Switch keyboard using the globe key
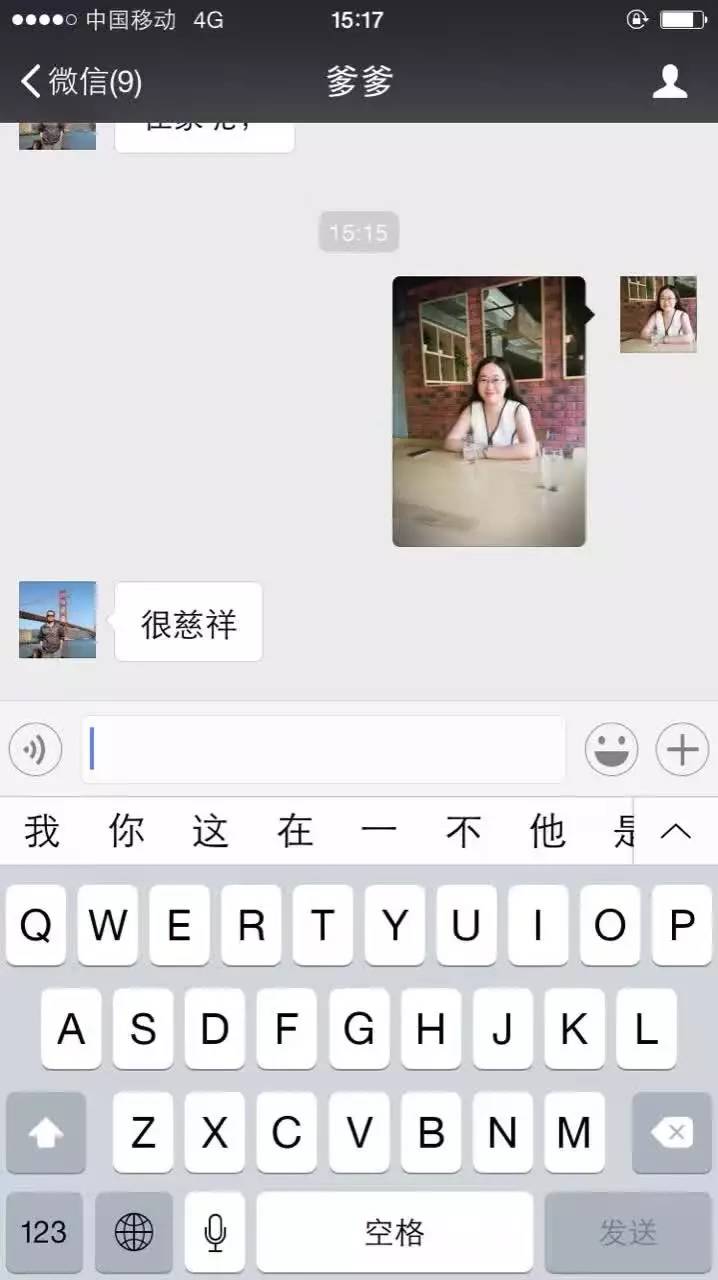Screen dimensions: 718x1280 coord(134,1232)
